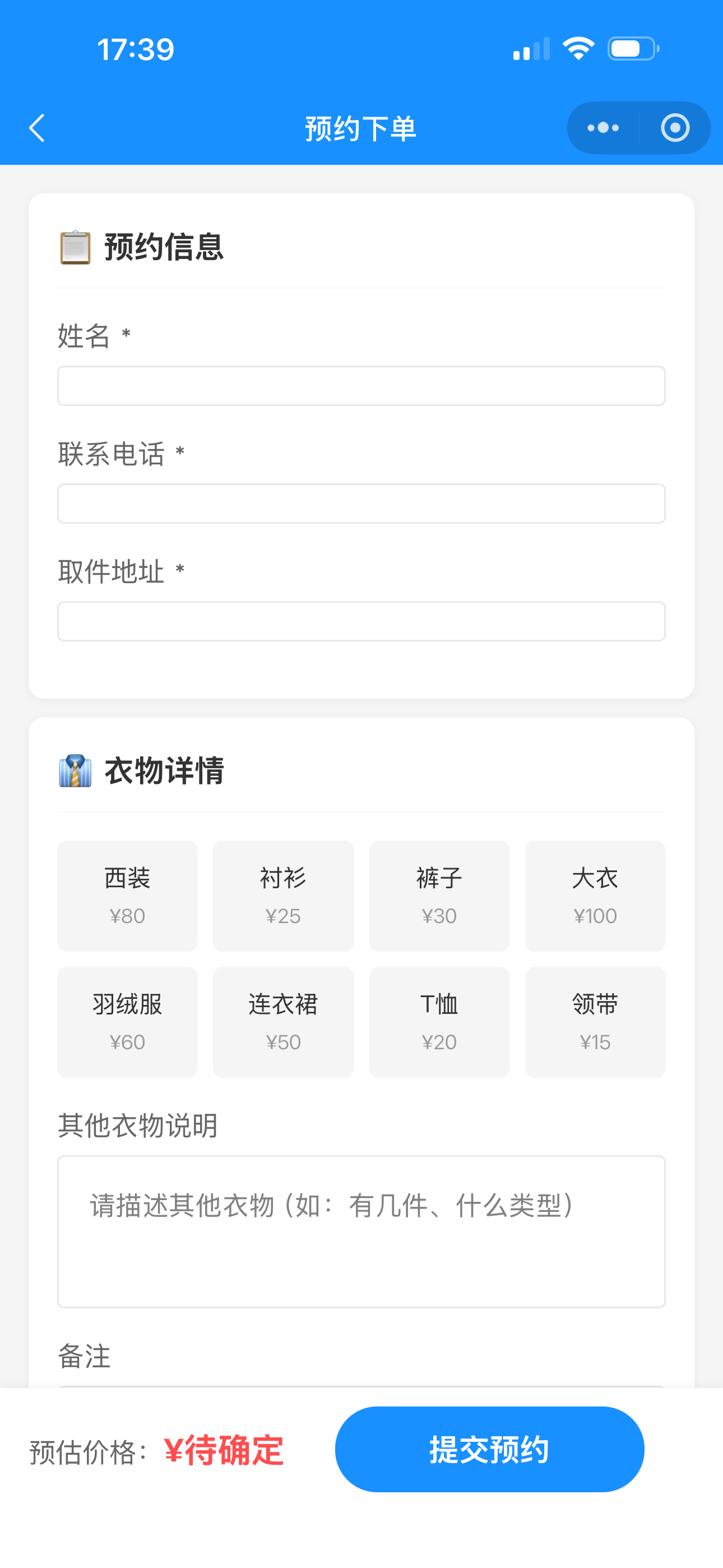This screenshot has height=1568, width=723.
Task: Pick the 裤子 ¥30 item
Action: coord(439,896)
